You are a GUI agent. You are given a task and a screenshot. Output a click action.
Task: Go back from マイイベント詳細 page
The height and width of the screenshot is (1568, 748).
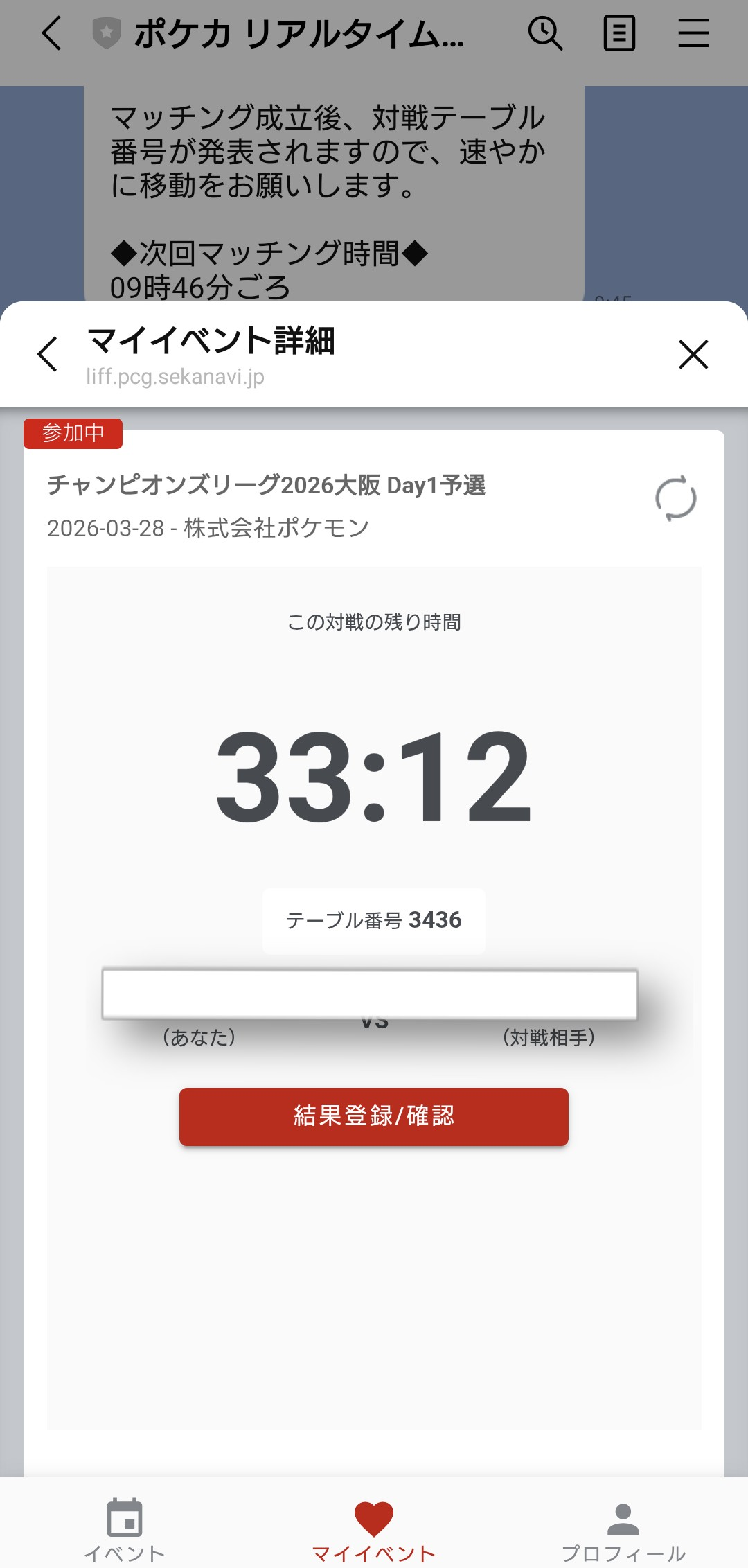tap(47, 354)
